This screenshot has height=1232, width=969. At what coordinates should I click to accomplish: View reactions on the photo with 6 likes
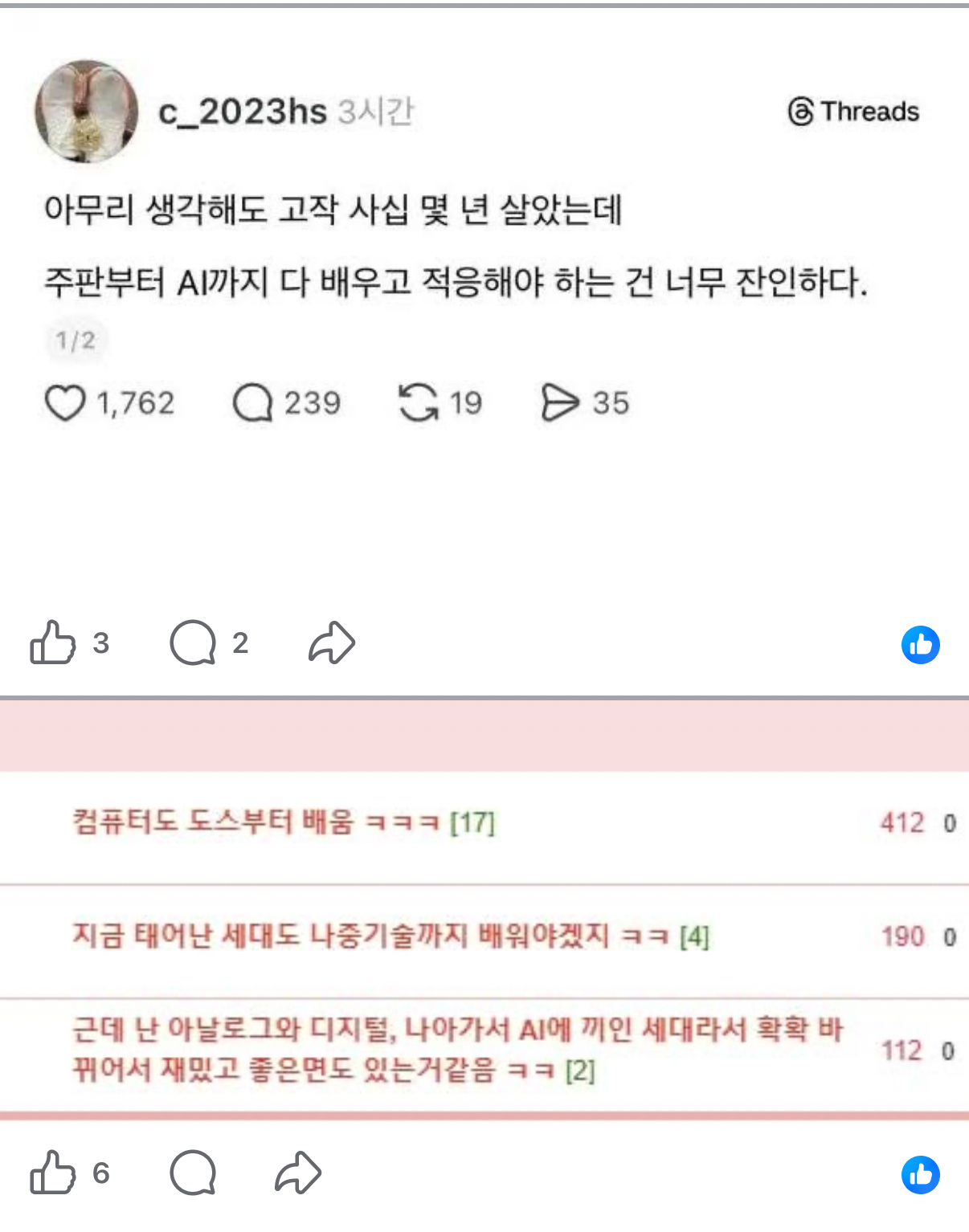coord(921,1175)
